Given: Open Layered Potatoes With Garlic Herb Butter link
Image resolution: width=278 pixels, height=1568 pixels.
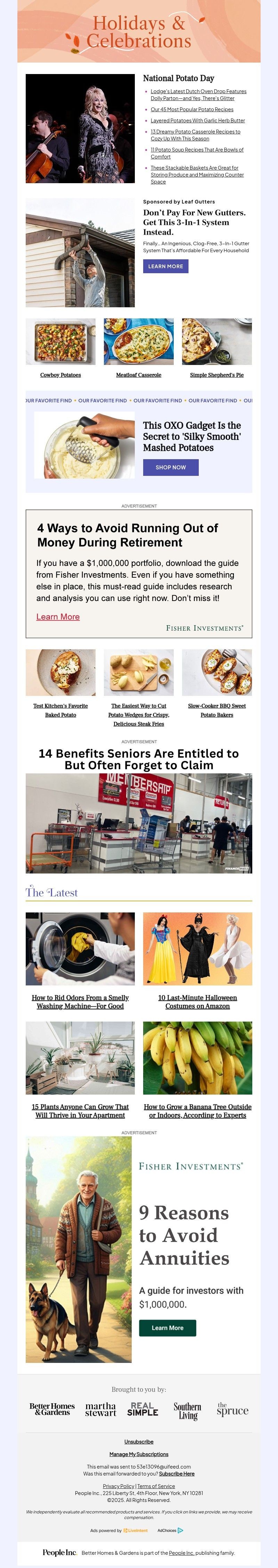Looking at the screenshot, I should click(x=198, y=121).
